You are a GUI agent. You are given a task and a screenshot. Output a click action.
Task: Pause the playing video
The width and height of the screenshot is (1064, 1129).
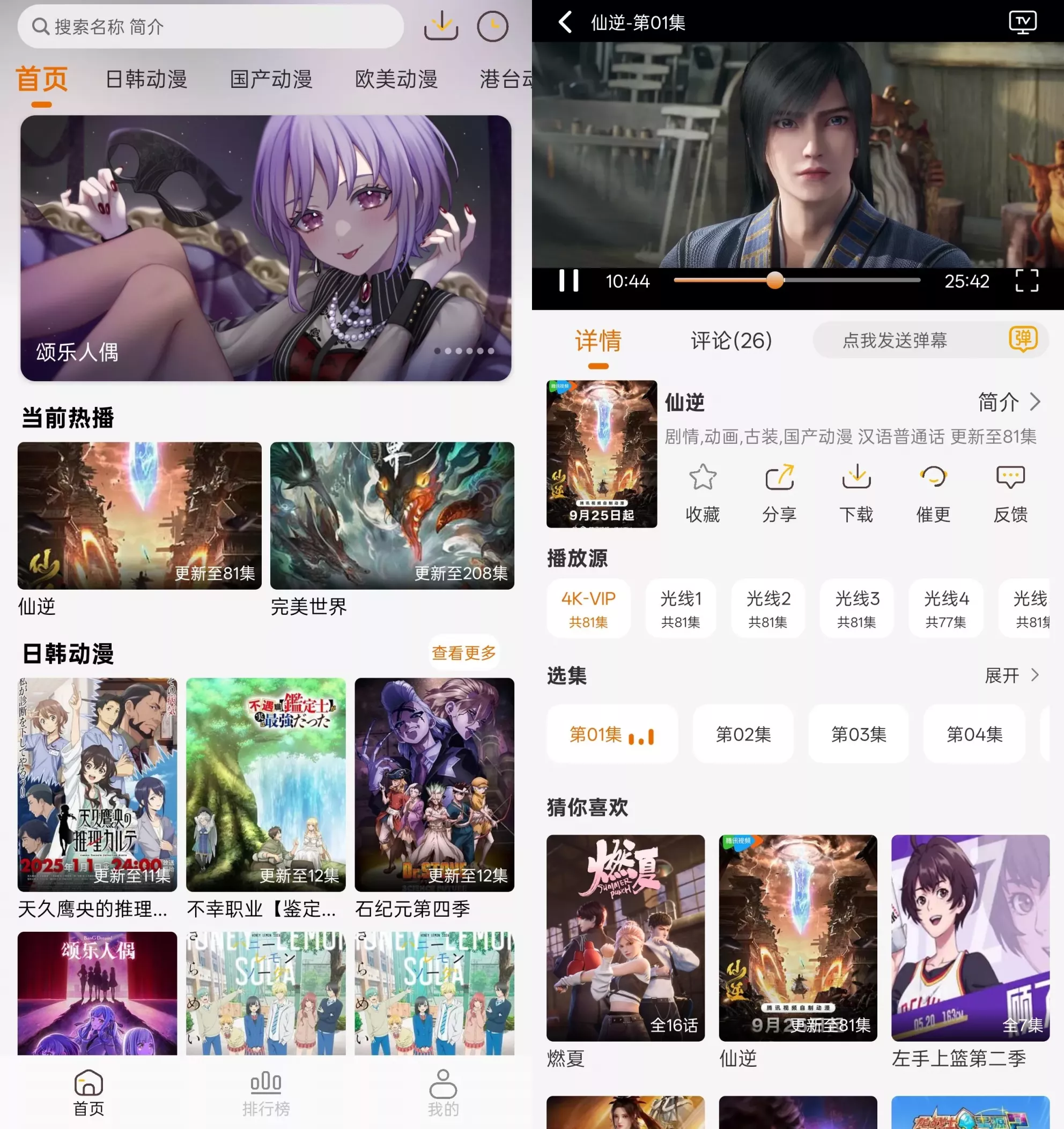pos(569,280)
